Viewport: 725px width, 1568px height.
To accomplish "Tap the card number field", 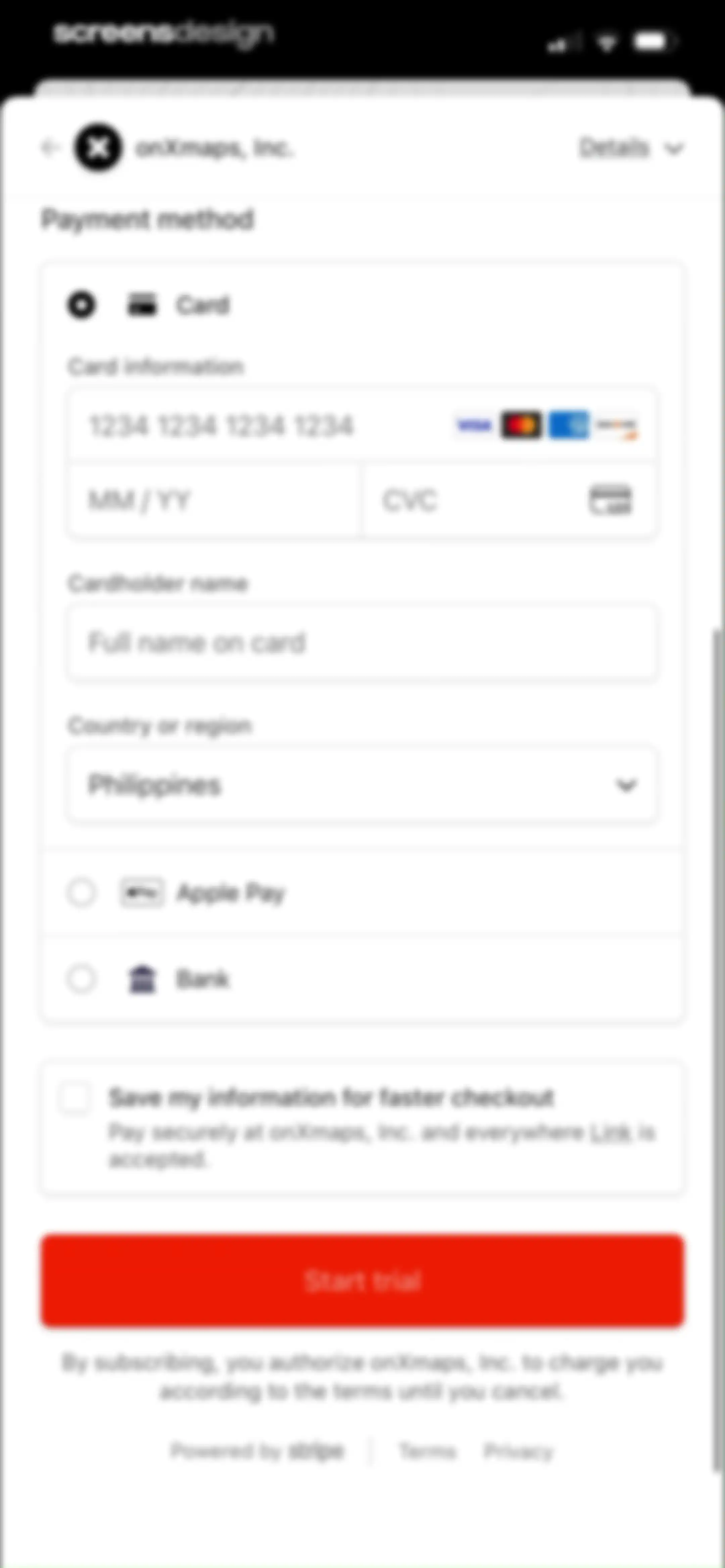I will tap(362, 425).
